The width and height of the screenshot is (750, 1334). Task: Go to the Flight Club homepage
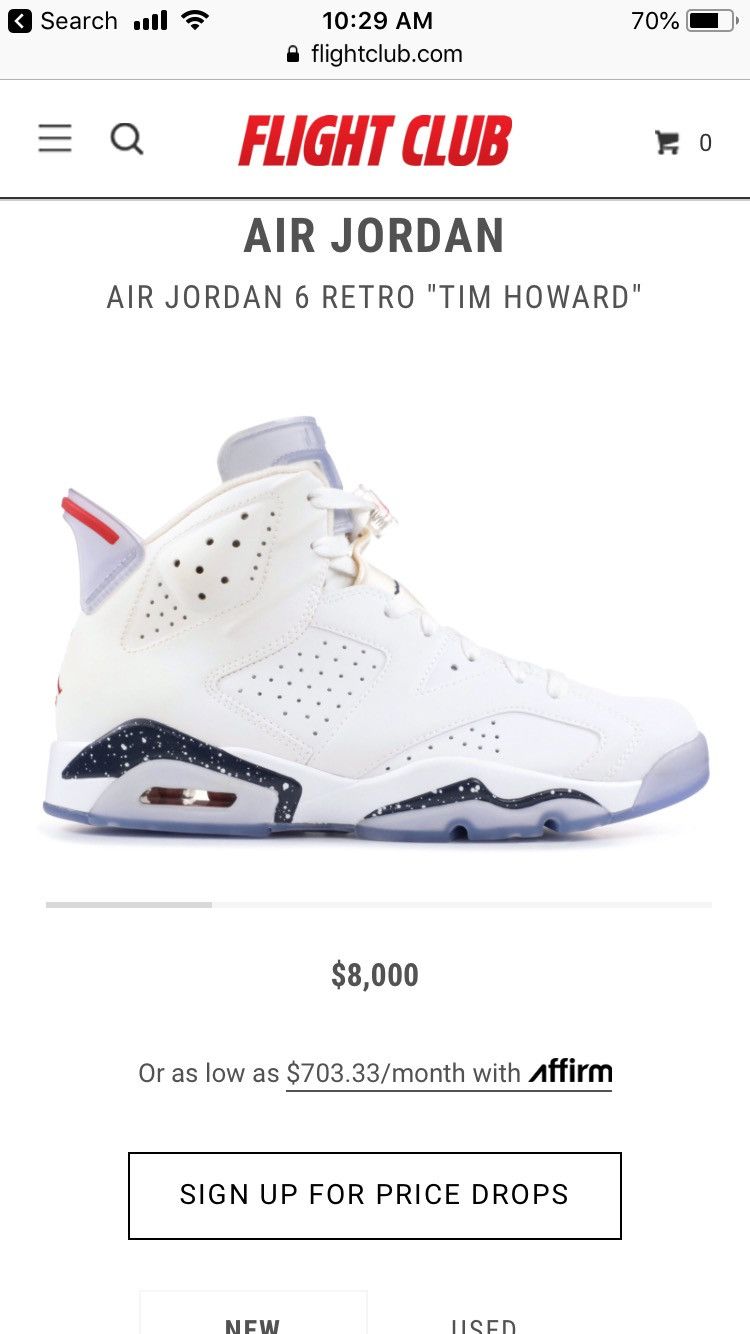pos(375,140)
